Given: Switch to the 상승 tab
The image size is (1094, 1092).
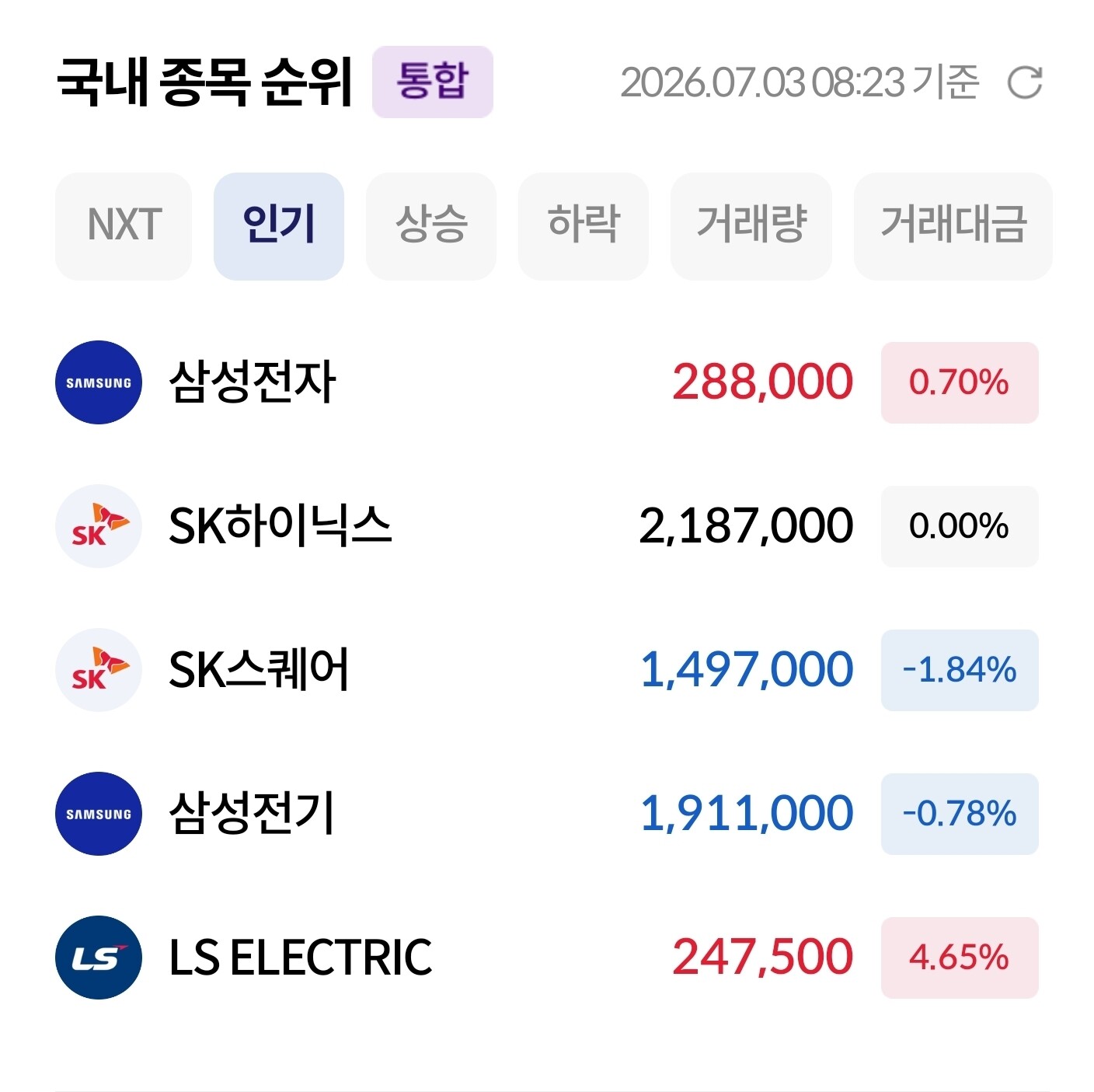Looking at the screenshot, I should (x=431, y=225).
